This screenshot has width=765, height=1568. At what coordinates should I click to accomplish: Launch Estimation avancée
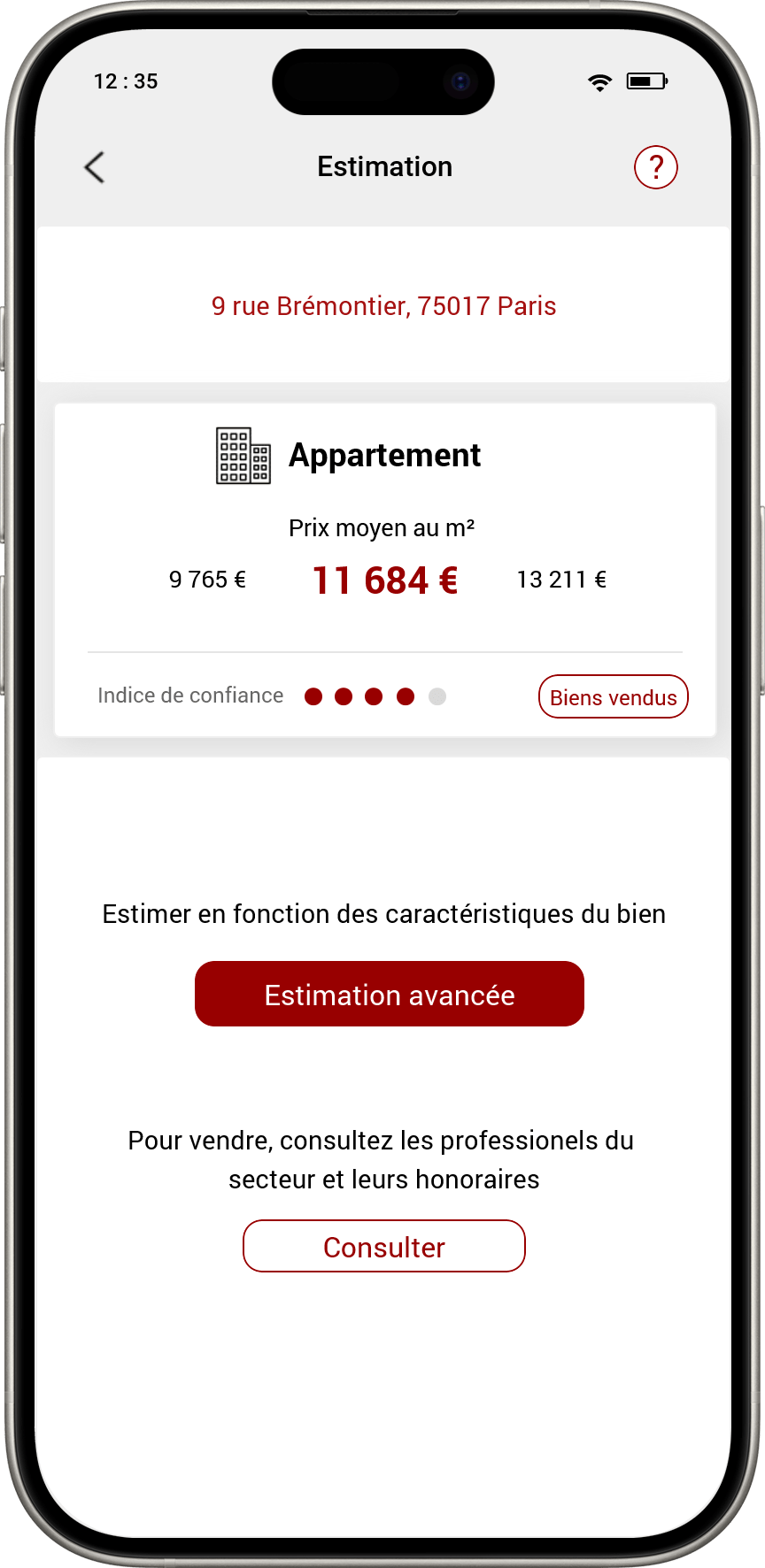[390, 994]
